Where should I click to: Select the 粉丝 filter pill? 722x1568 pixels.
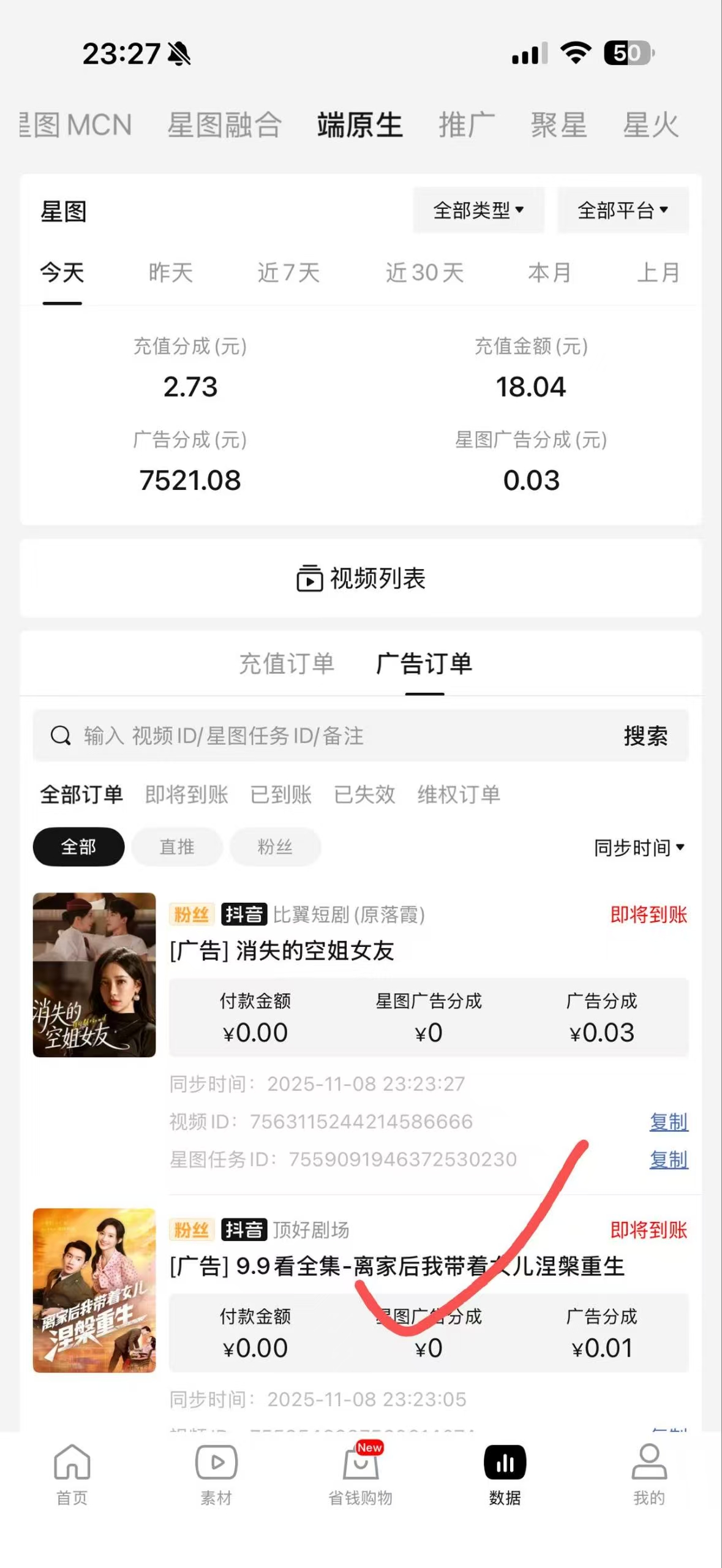pos(275,847)
